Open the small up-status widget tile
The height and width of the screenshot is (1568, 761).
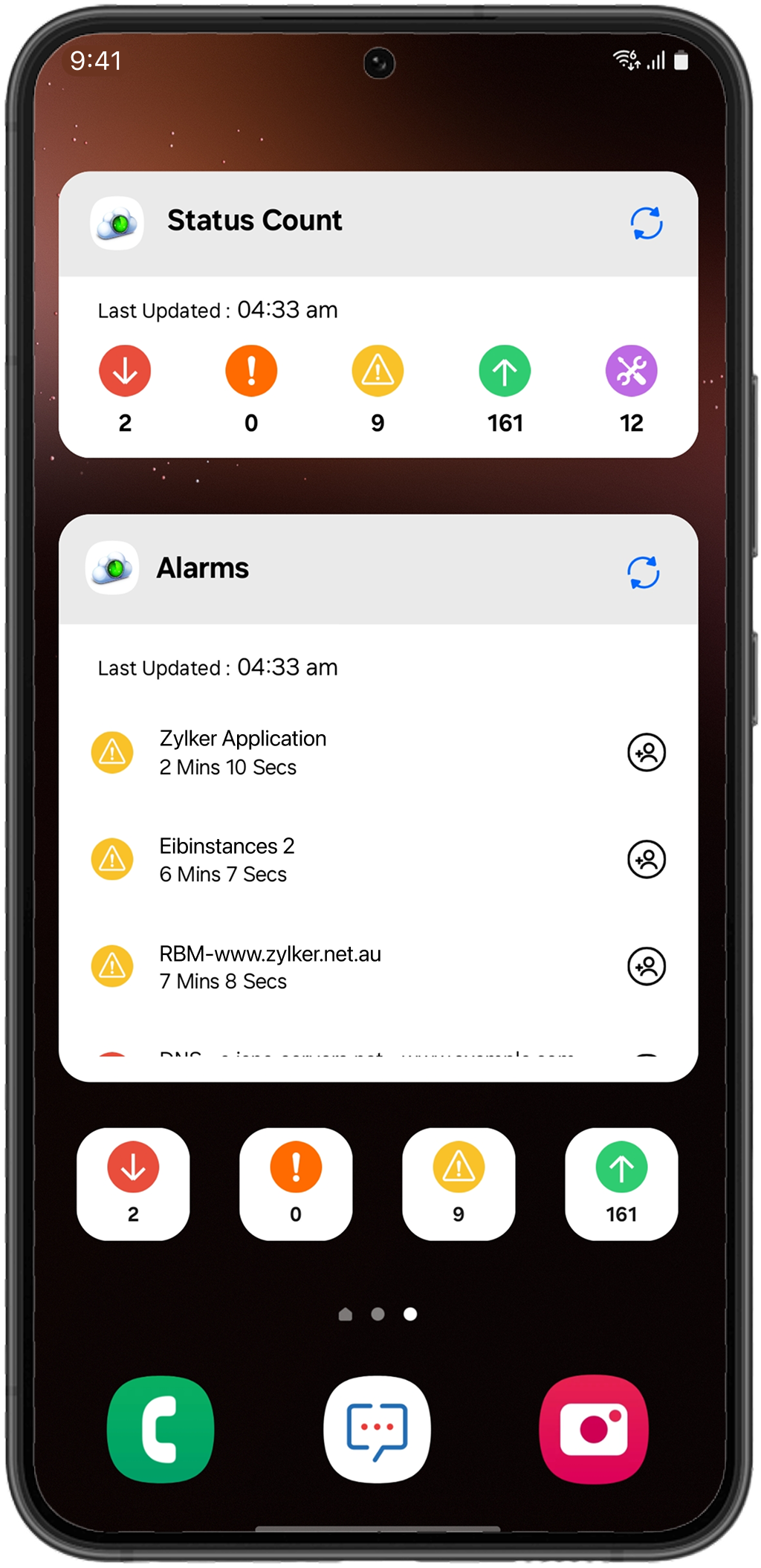(x=621, y=1183)
